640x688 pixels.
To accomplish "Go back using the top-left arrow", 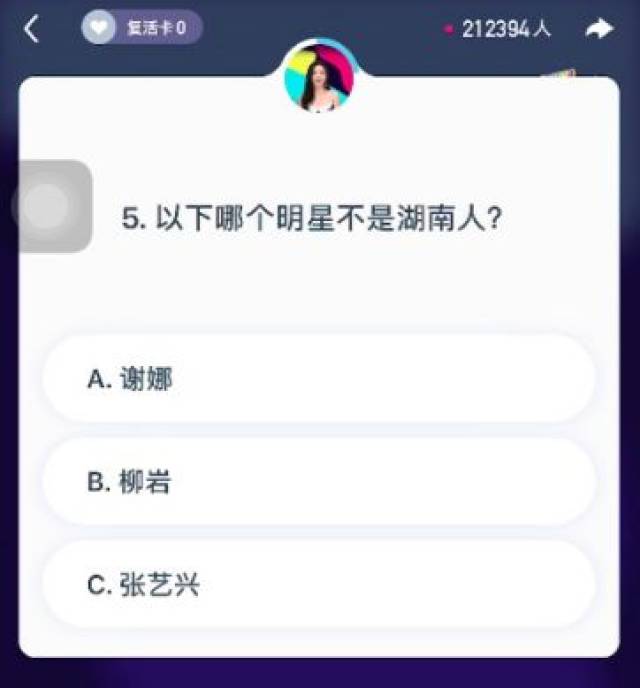I will (31, 29).
